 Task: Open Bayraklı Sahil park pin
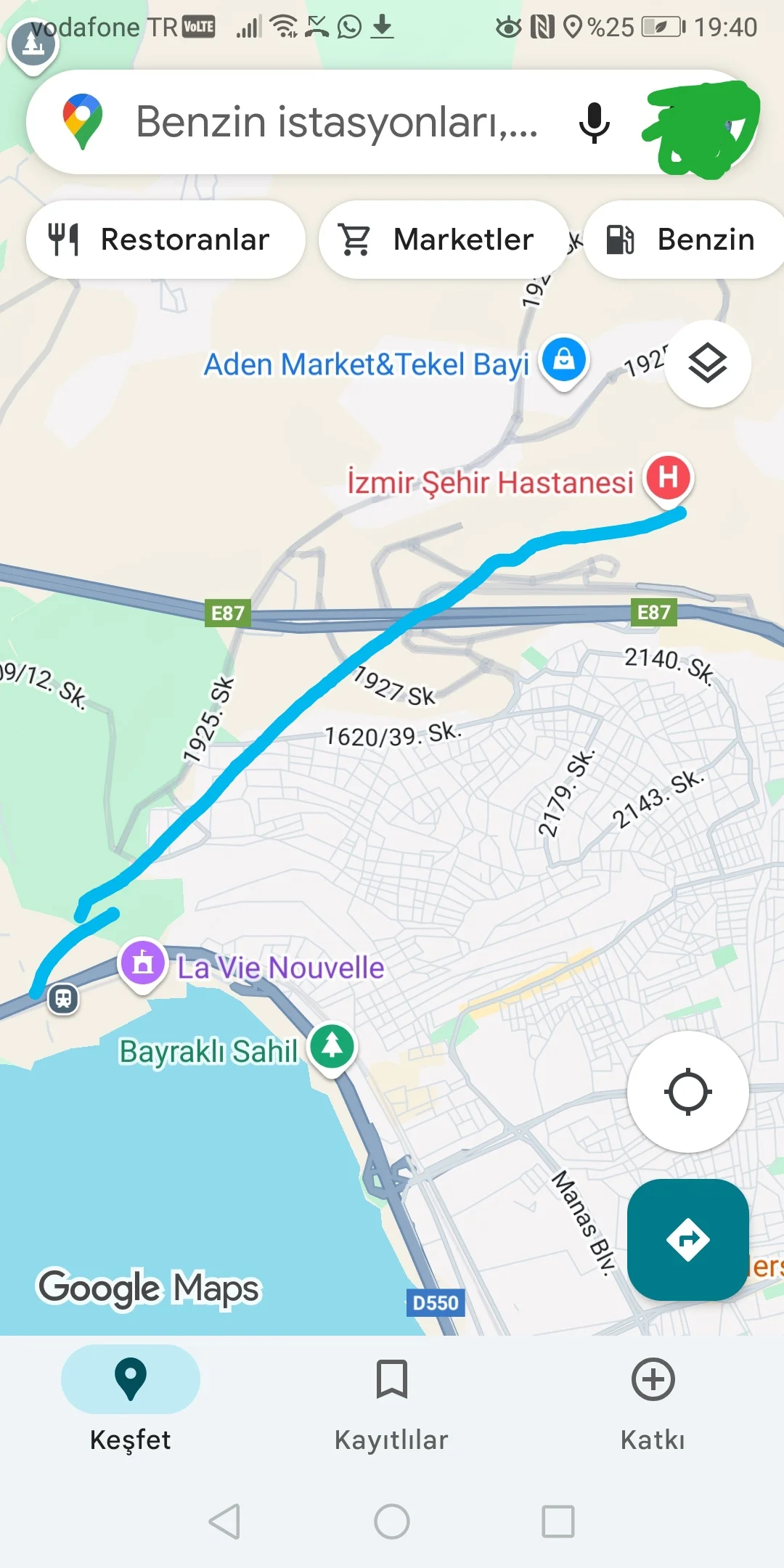332,1046
